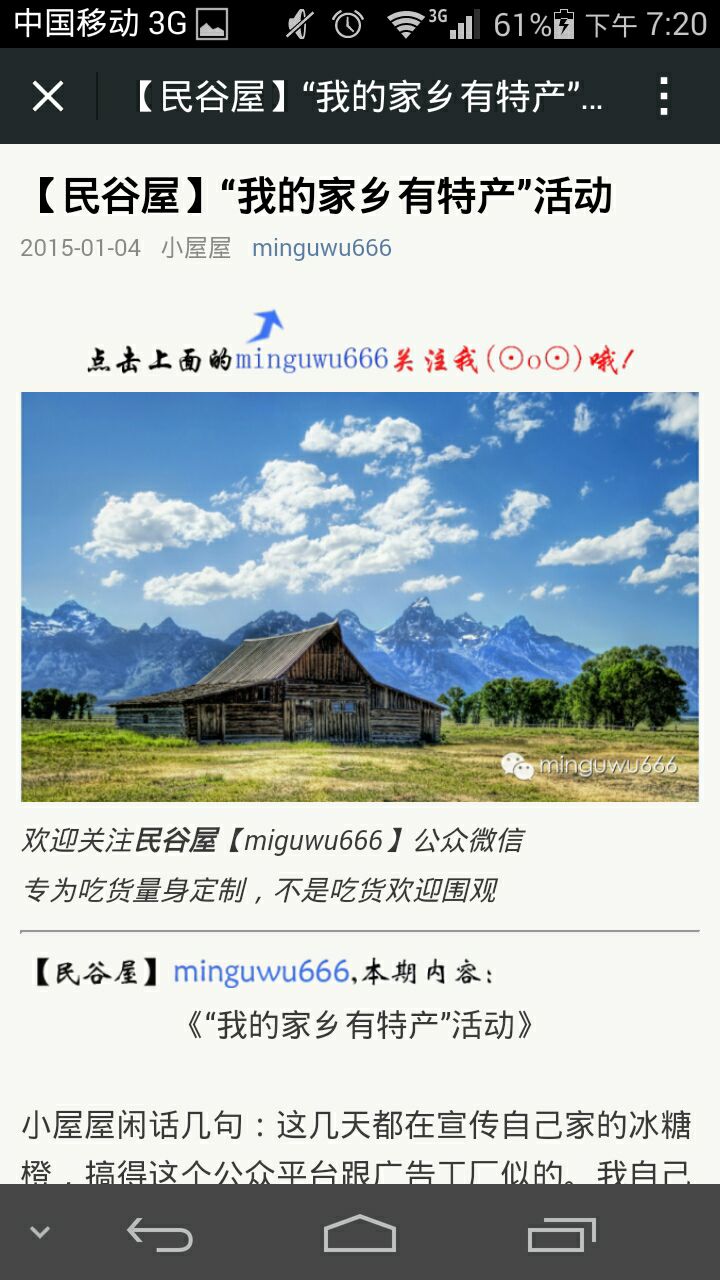
Task: Hide the navigation bar with the chevron
Action: click(x=40, y=1233)
